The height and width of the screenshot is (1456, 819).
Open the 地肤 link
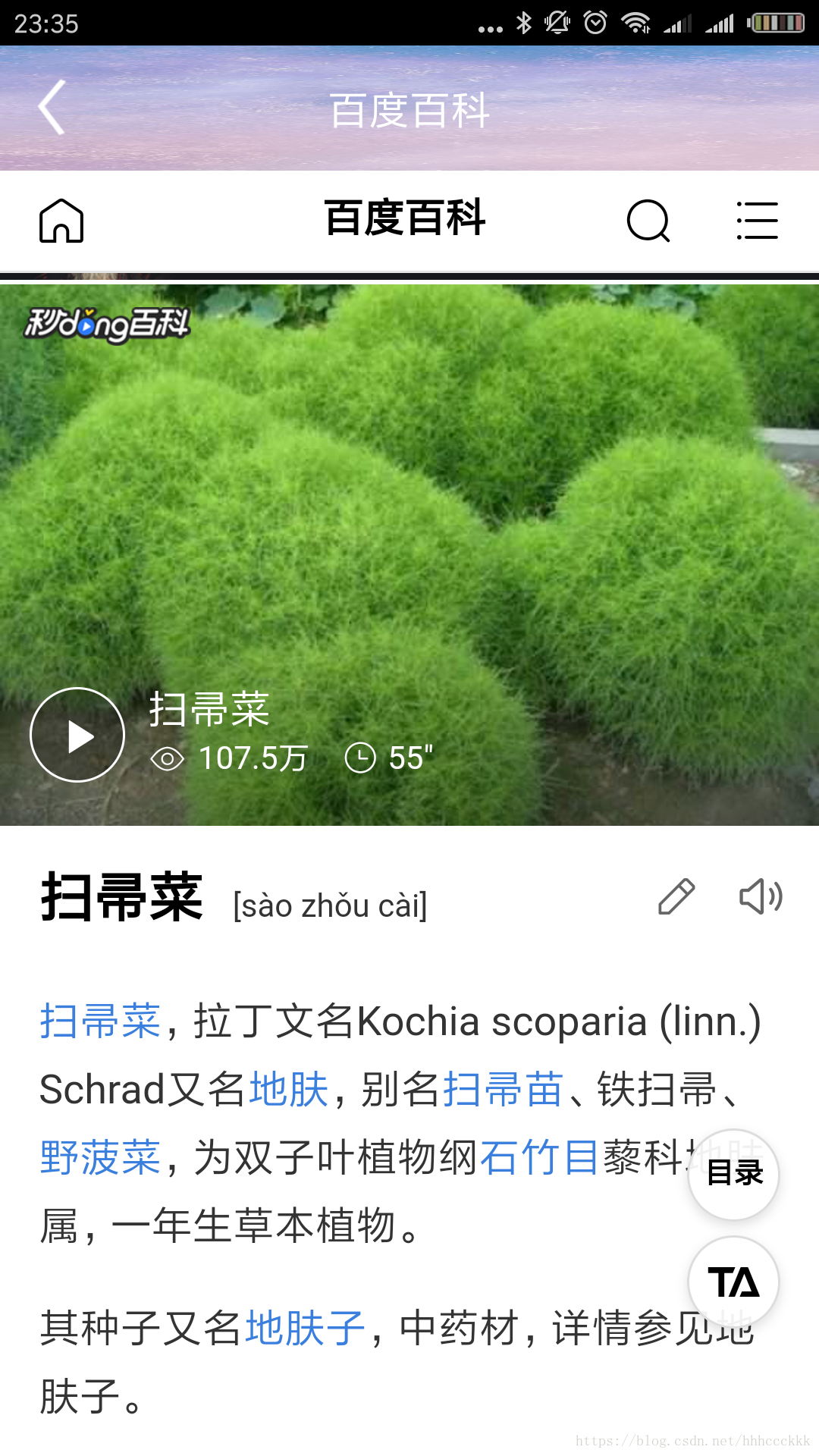(289, 1090)
